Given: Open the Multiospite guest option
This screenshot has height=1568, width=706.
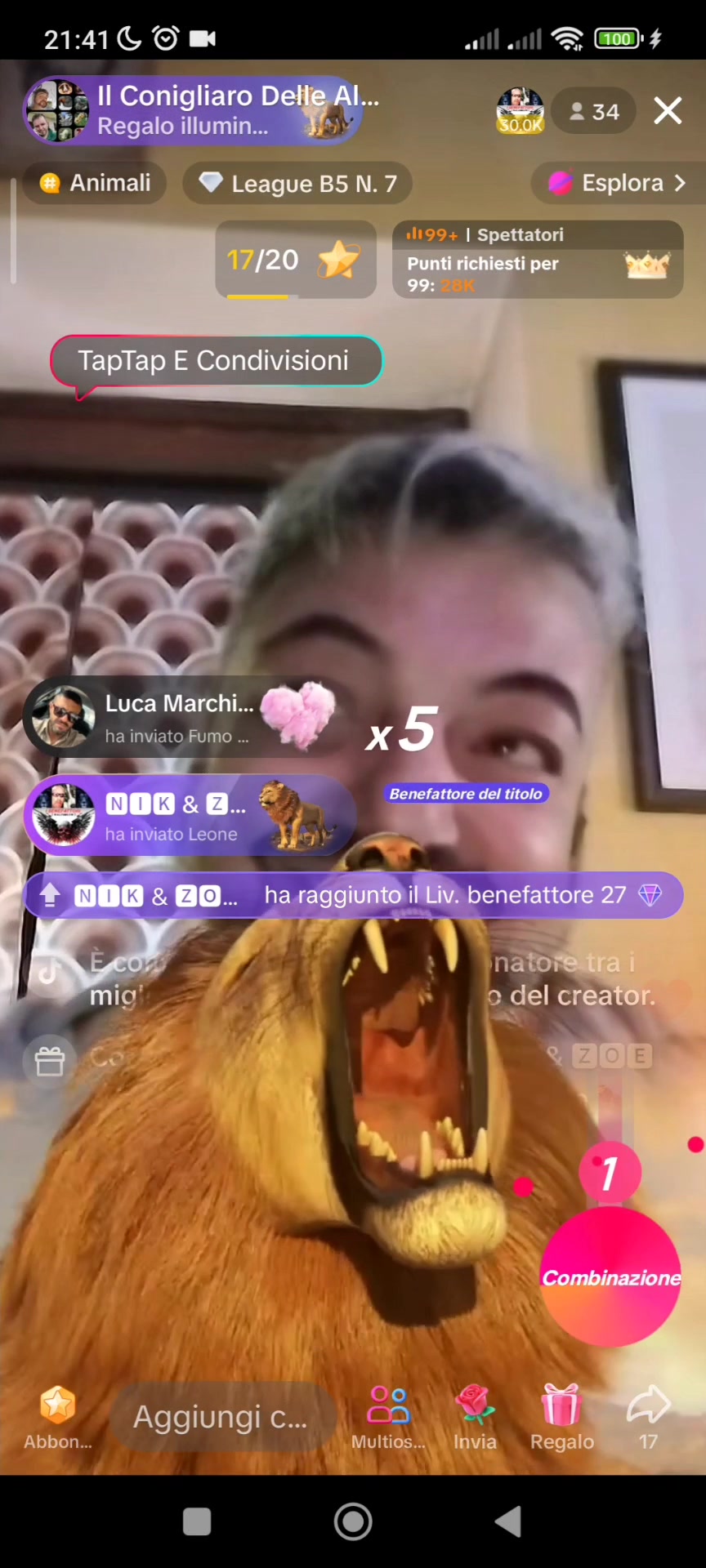Looking at the screenshot, I should click(x=388, y=1417).
